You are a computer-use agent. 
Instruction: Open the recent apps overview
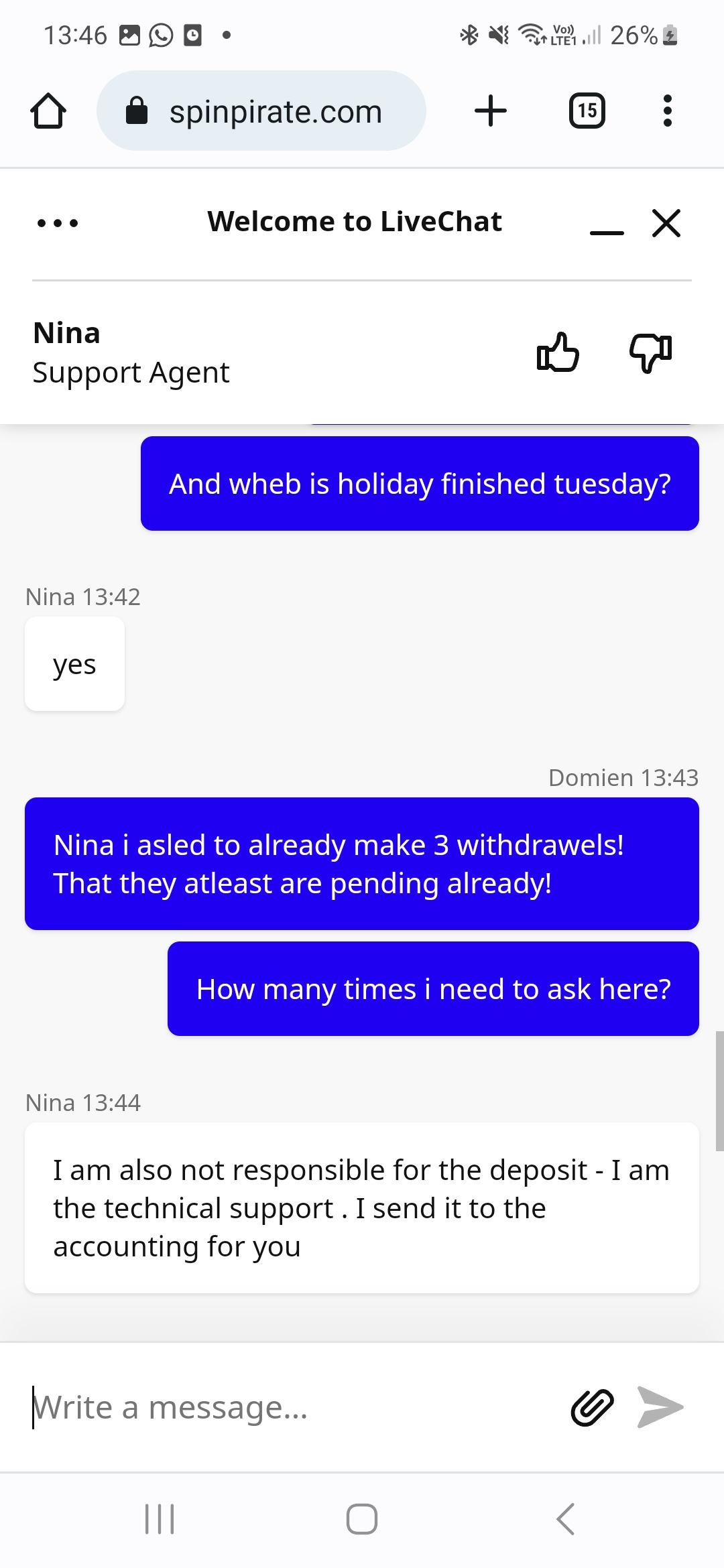[160, 1518]
